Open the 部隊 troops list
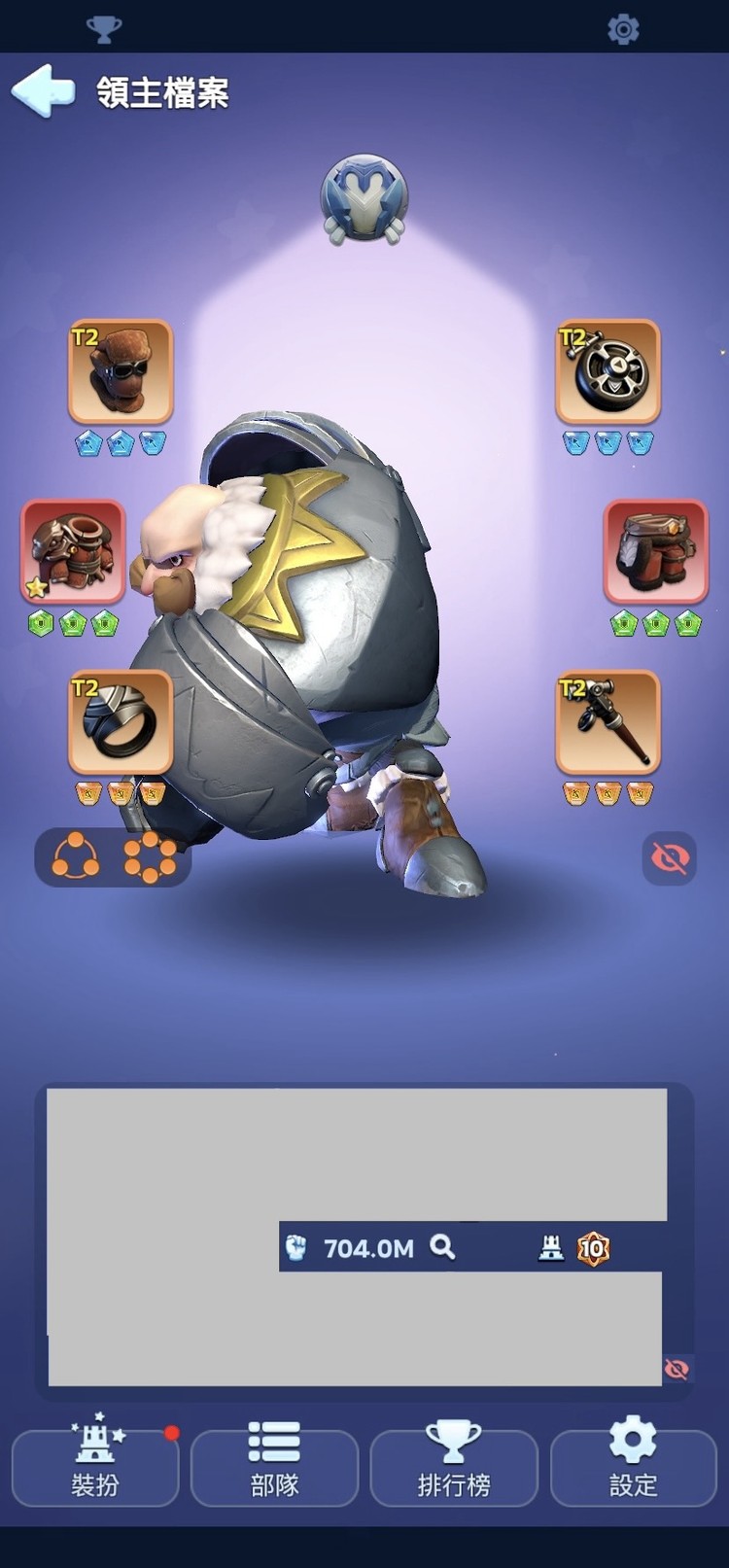 (274, 1466)
